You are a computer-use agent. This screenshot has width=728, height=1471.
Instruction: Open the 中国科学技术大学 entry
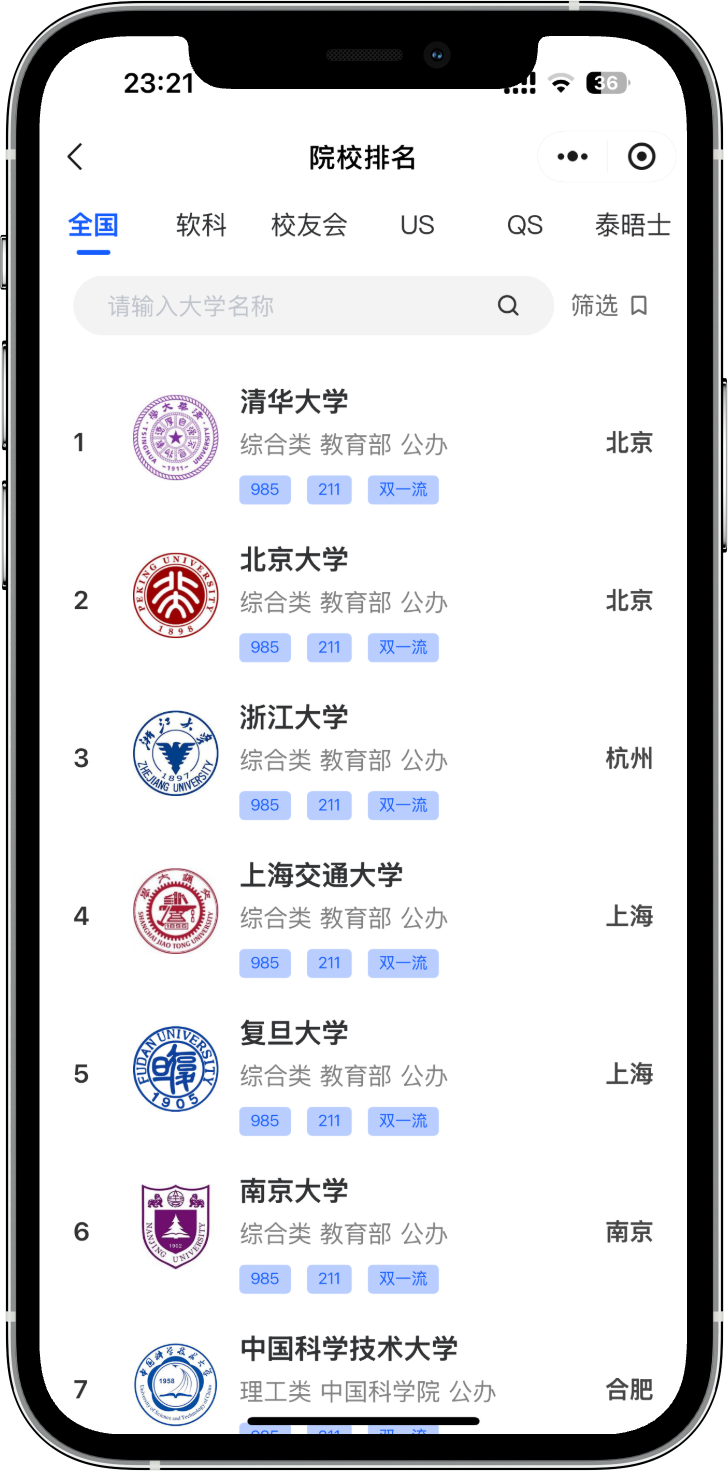(x=348, y=1349)
